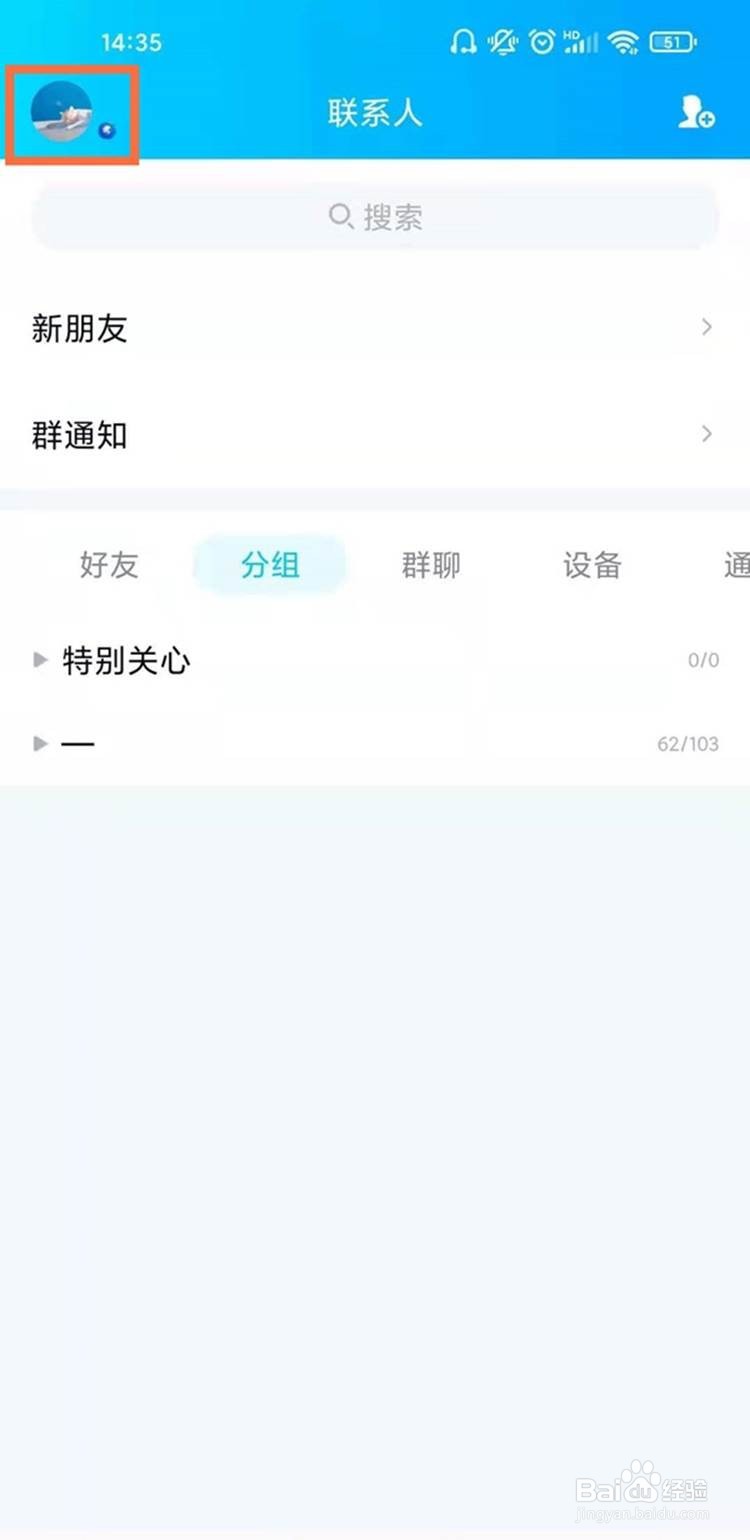This screenshot has height=1540, width=750.
Task: Click the headset icon in the status bar
Action: pyautogui.click(x=462, y=42)
